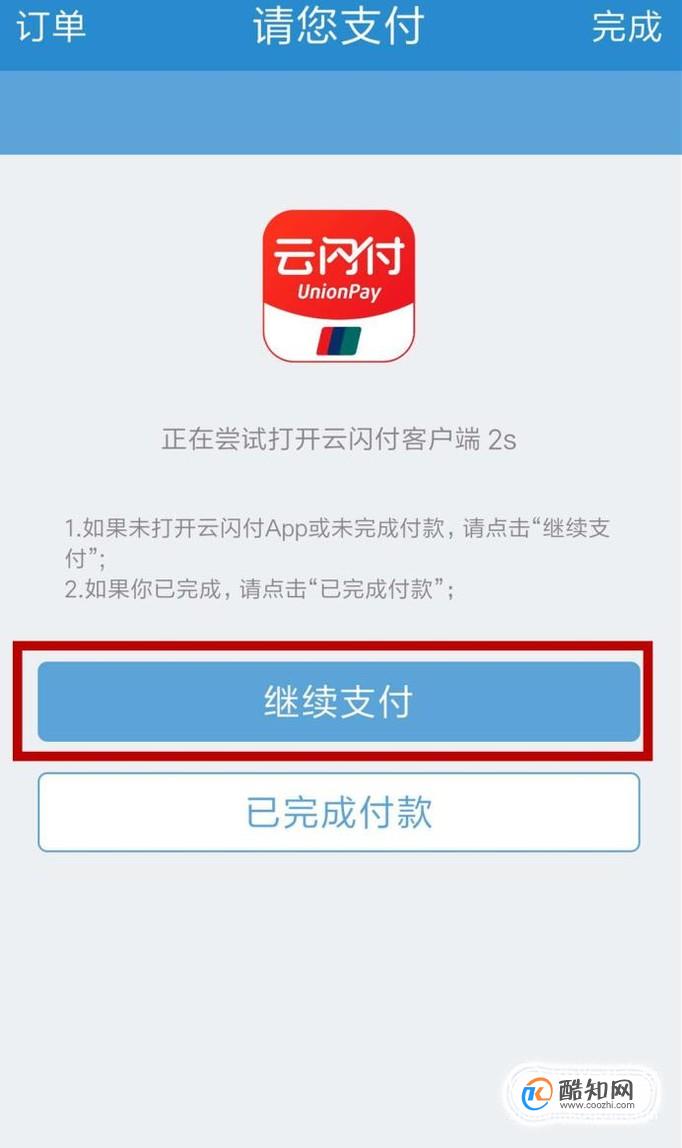682x1148 pixels.
Task: Go back to 订单
Action: point(50,26)
